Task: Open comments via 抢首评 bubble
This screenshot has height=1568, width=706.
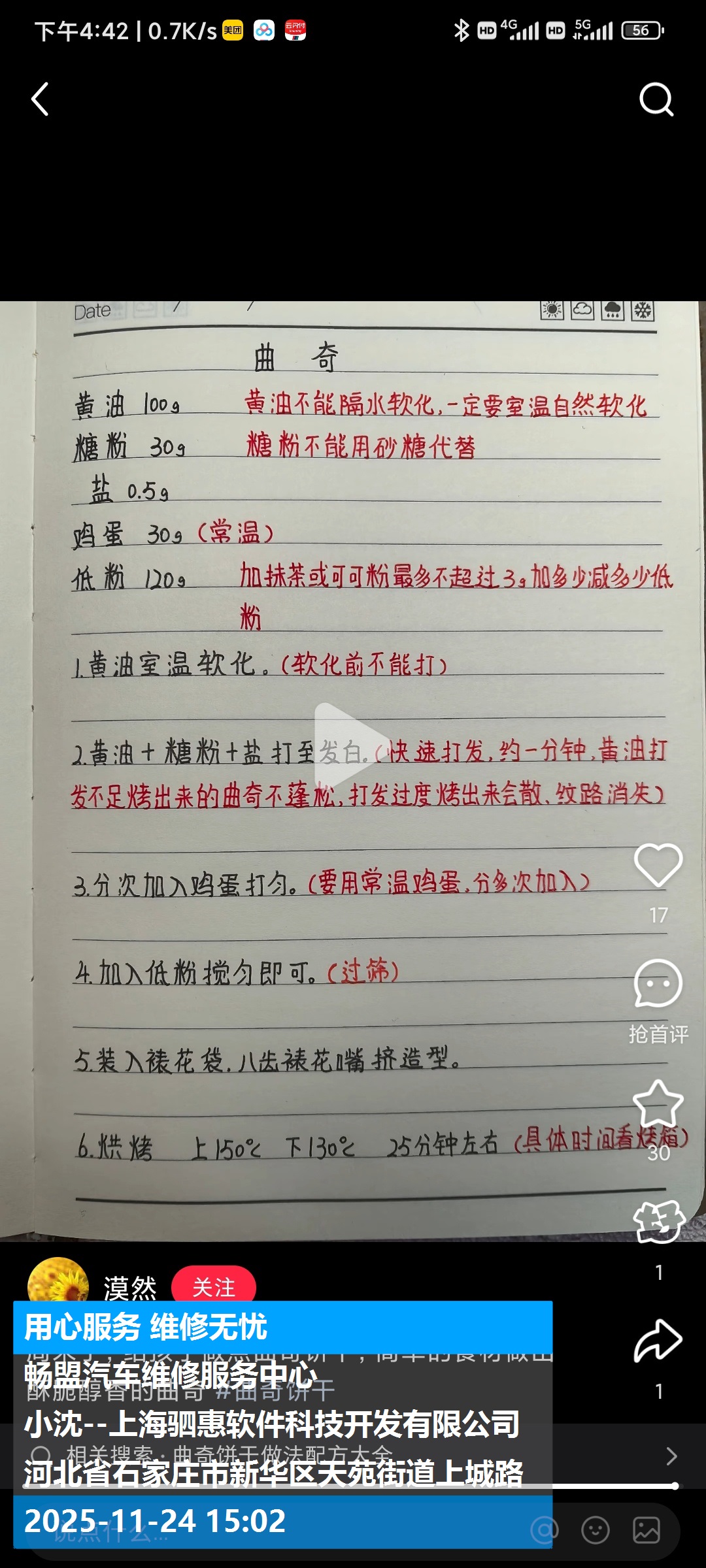Action: click(x=658, y=984)
